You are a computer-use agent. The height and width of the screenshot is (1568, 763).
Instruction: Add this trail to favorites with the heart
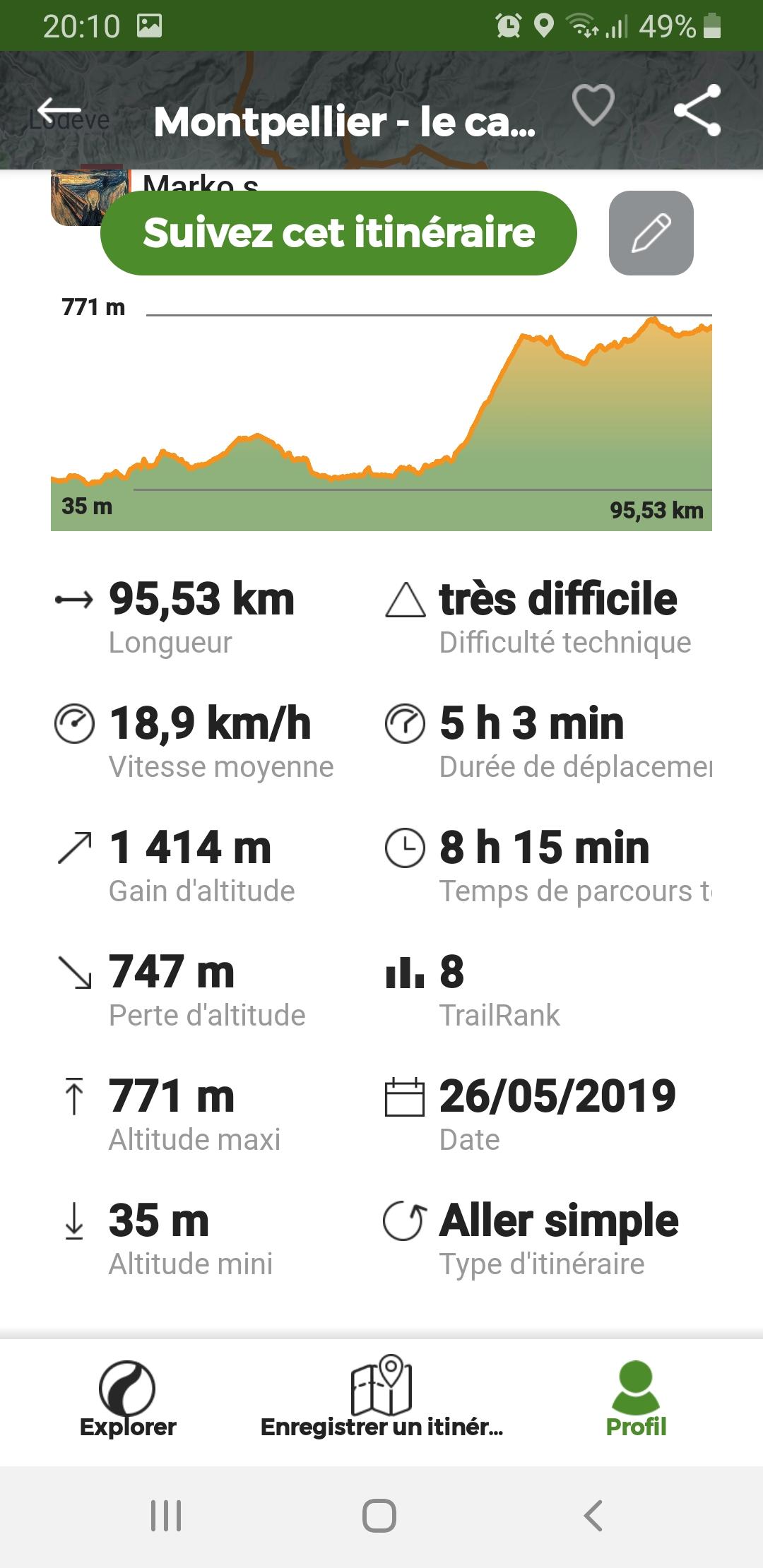click(593, 106)
